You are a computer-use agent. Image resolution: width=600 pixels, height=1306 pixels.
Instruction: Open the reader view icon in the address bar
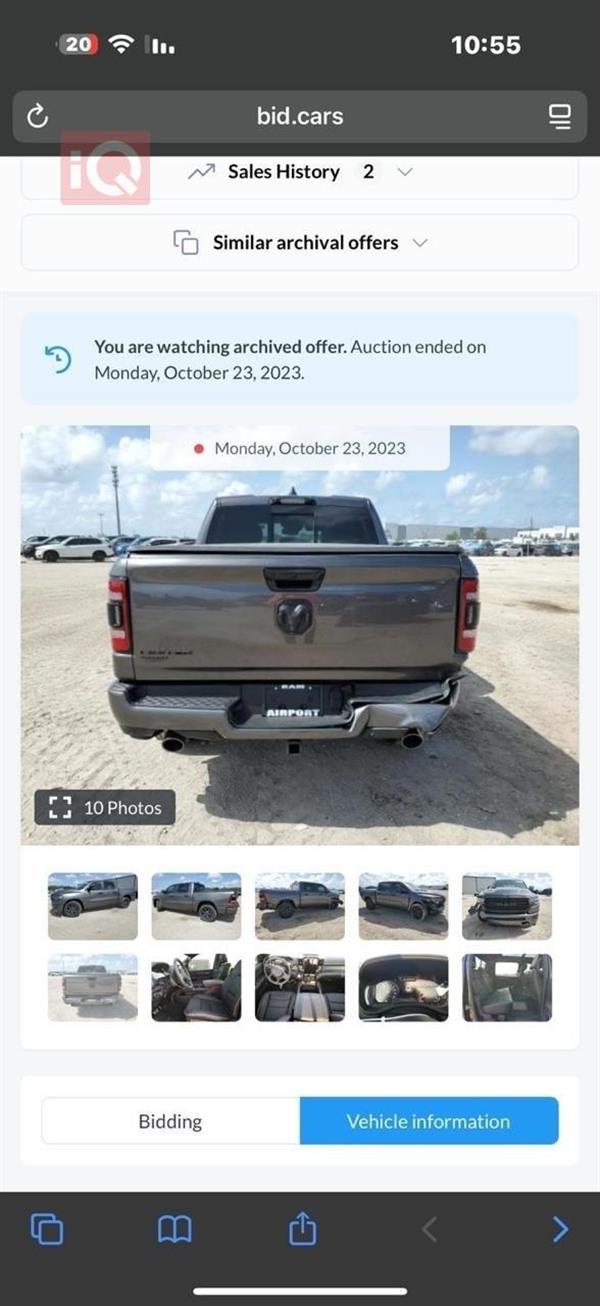(560, 117)
